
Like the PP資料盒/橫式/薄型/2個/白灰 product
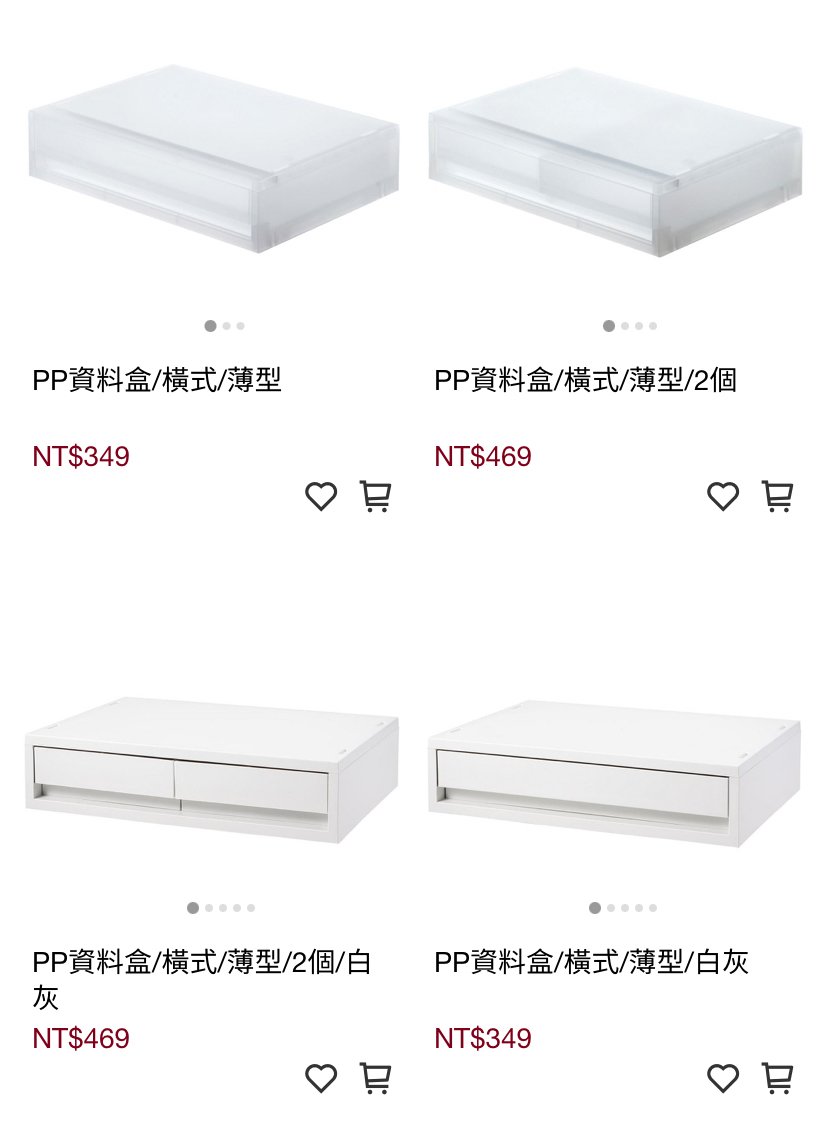(x=321, y=1078)
